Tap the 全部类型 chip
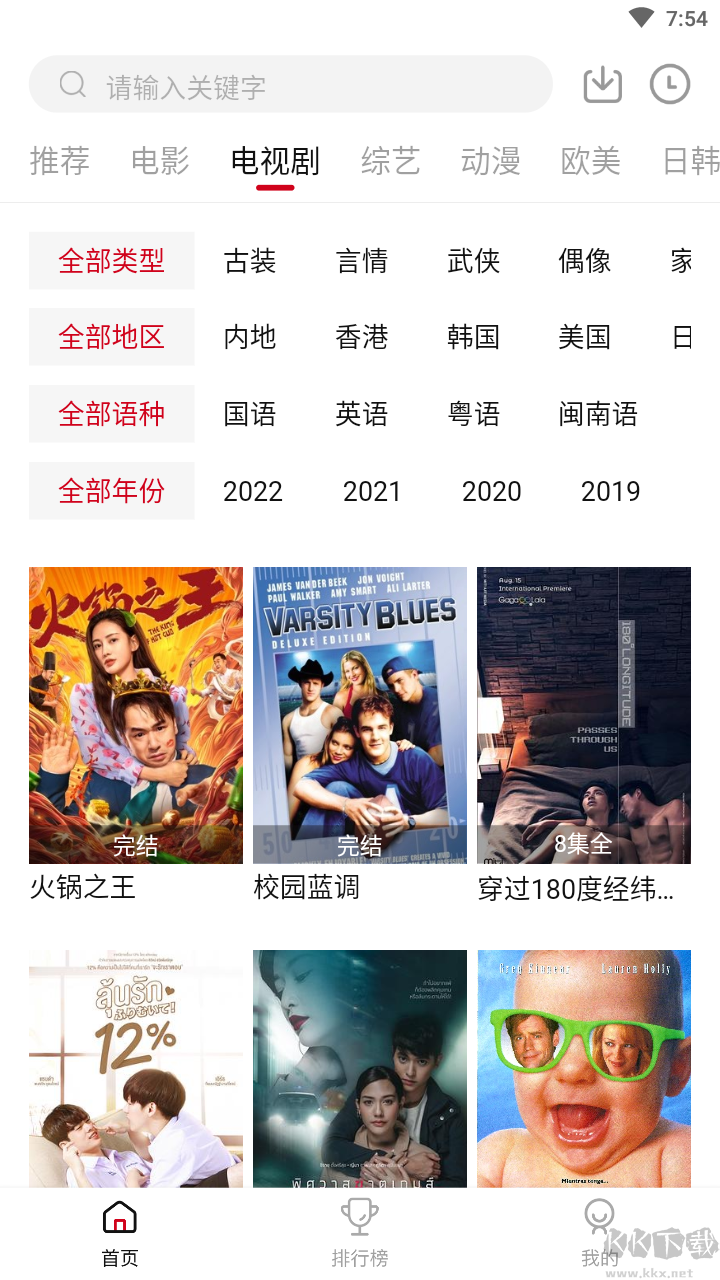720x1280 pixels. click(x=112, y=261)
